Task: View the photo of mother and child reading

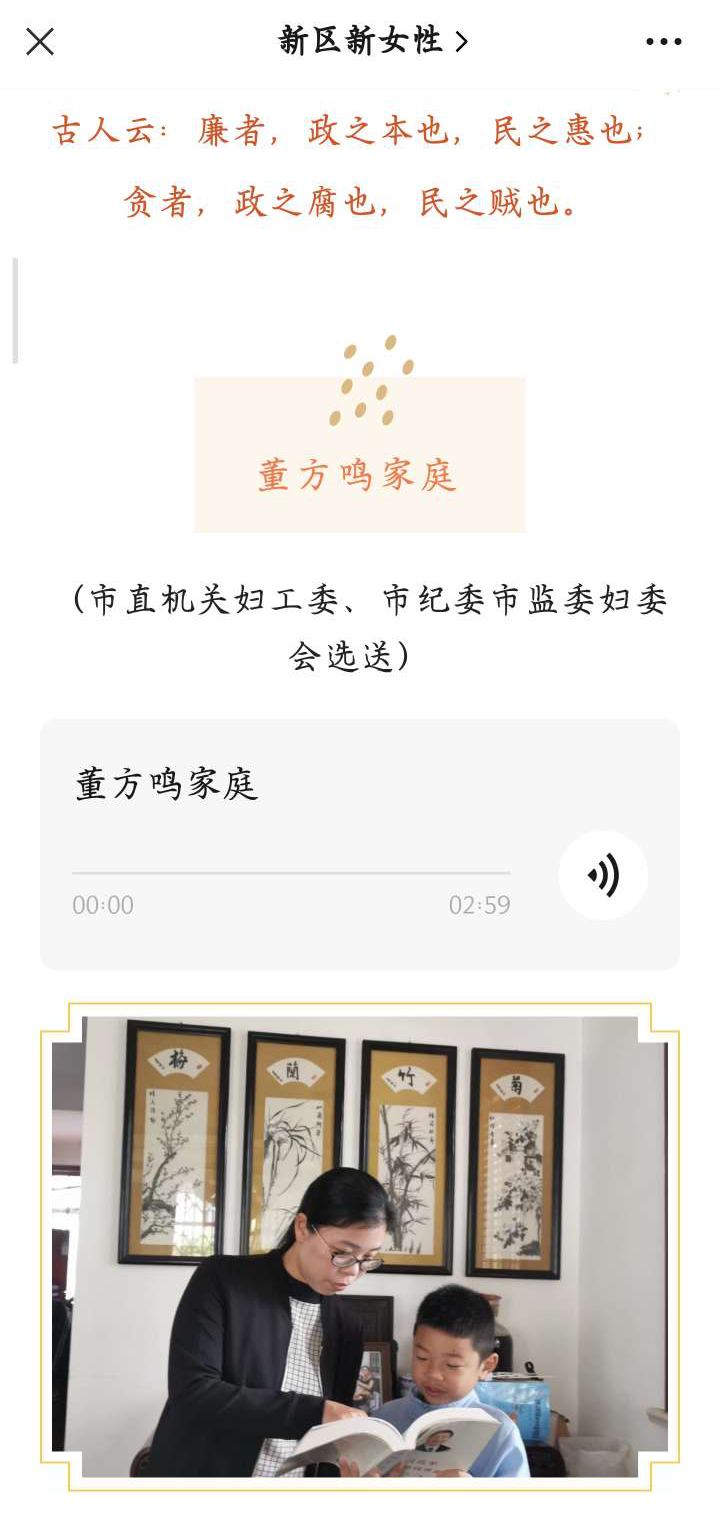Action: [x=360, y=1246]
